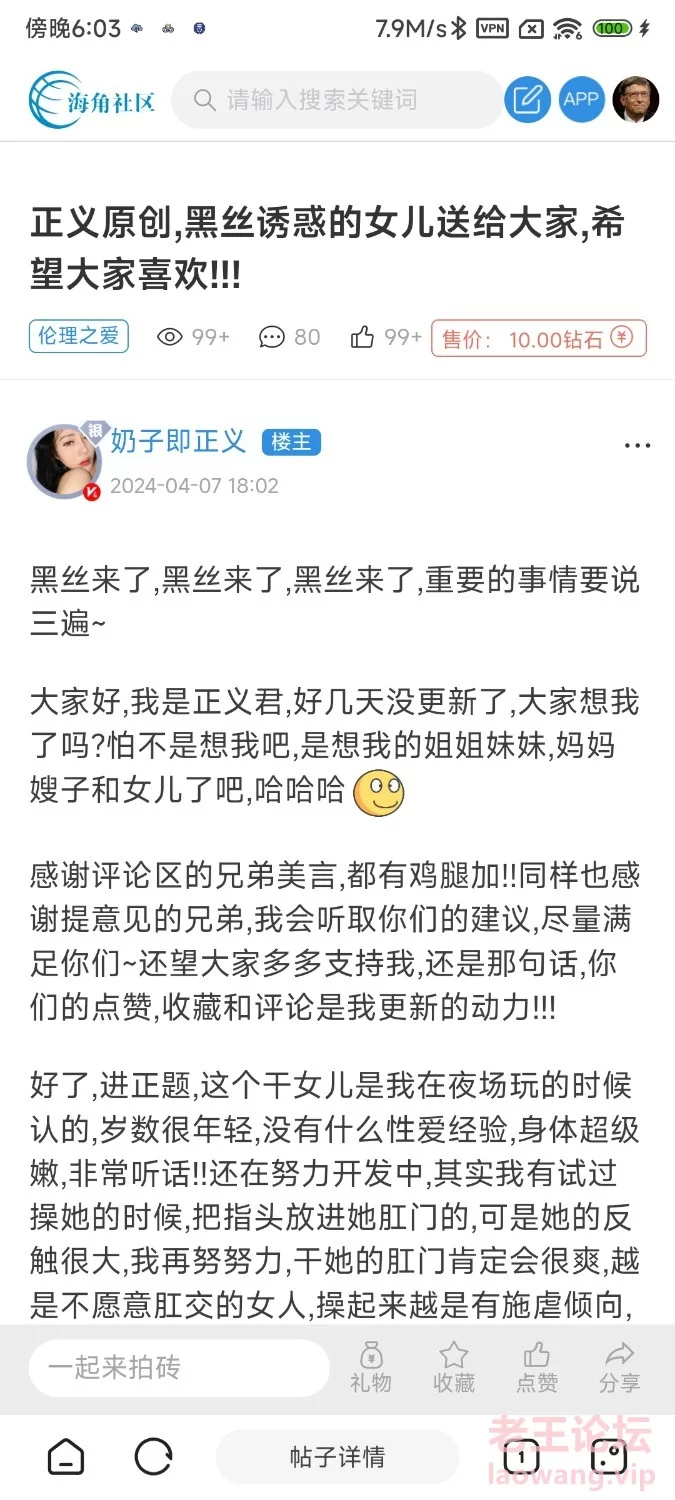Like the post with 点赞

click(536, 1368)
